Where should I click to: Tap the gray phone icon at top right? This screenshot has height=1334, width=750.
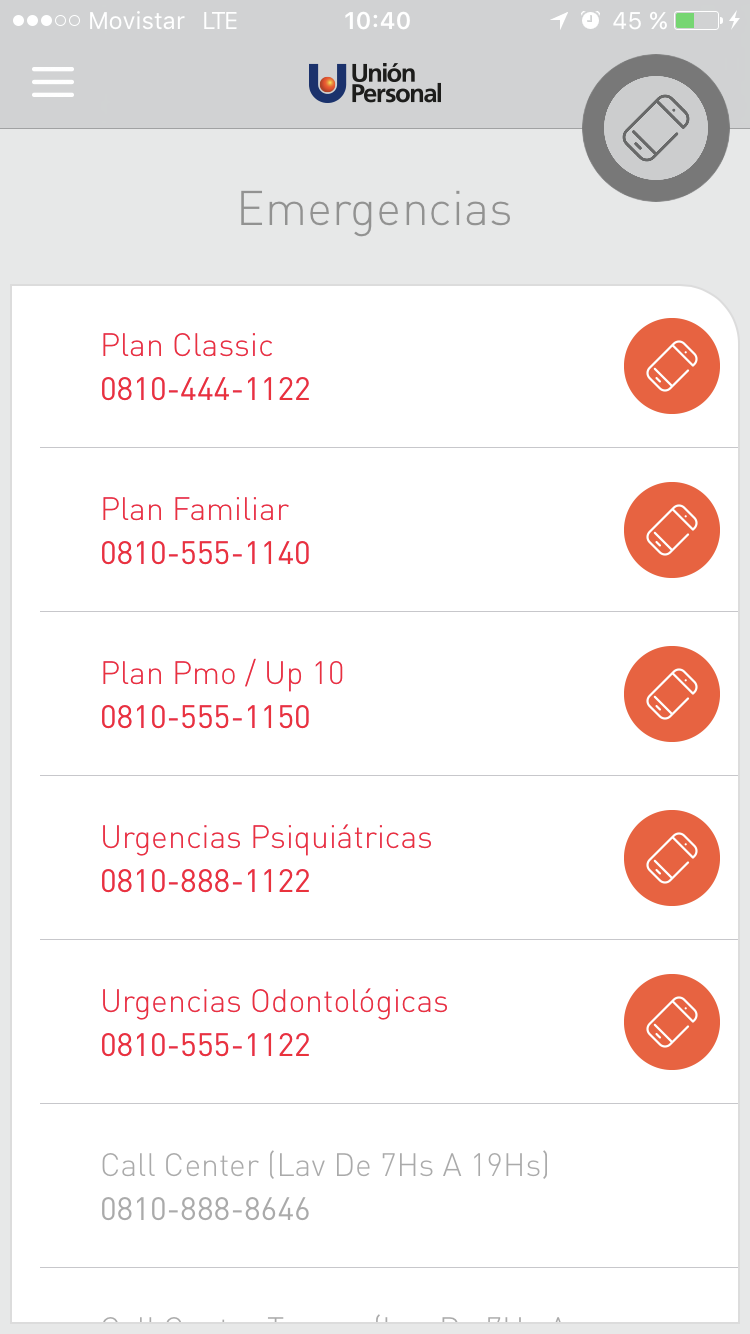pos(656,127)
